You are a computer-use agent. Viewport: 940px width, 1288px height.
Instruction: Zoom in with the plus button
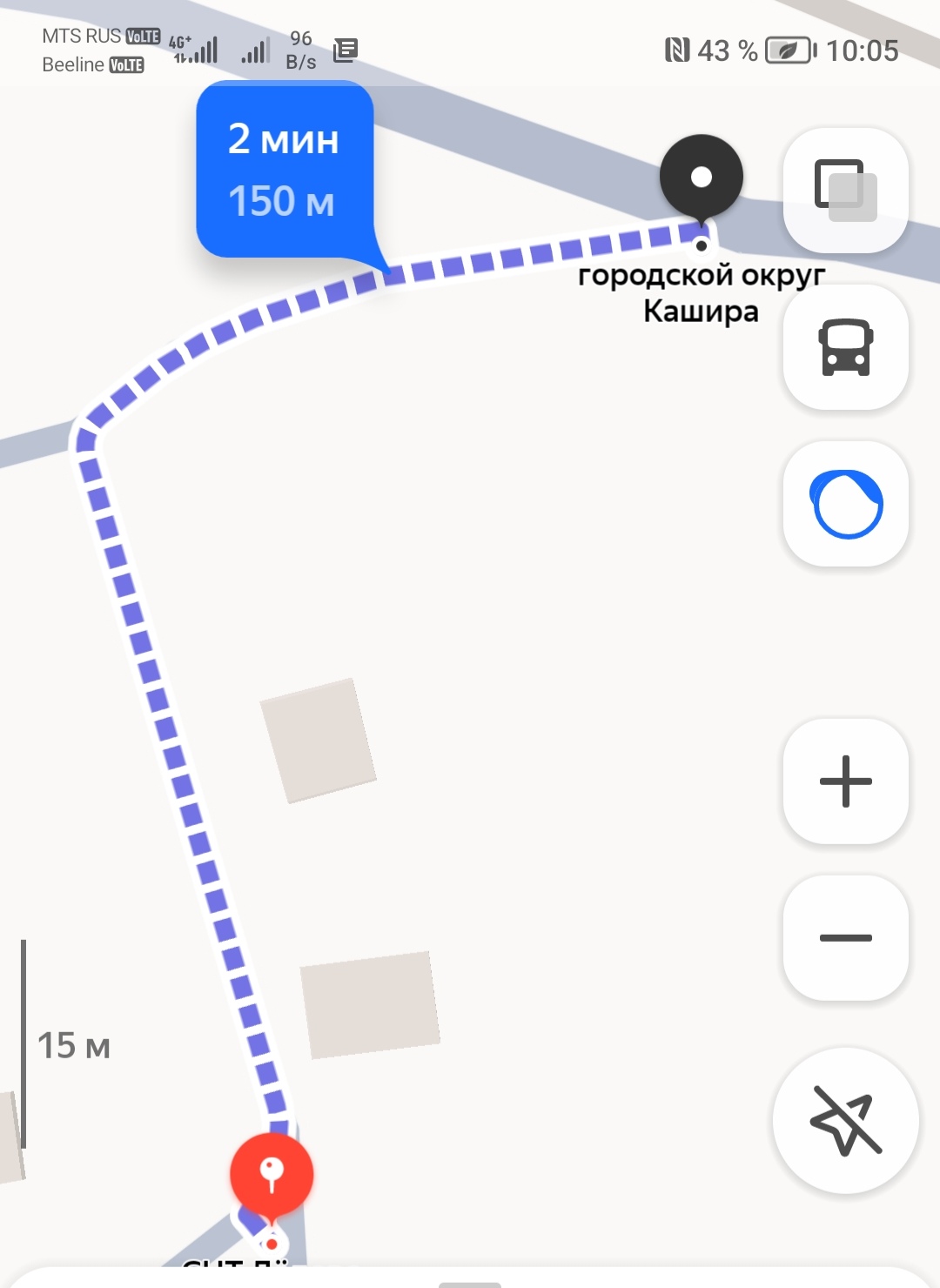(845, 782)
